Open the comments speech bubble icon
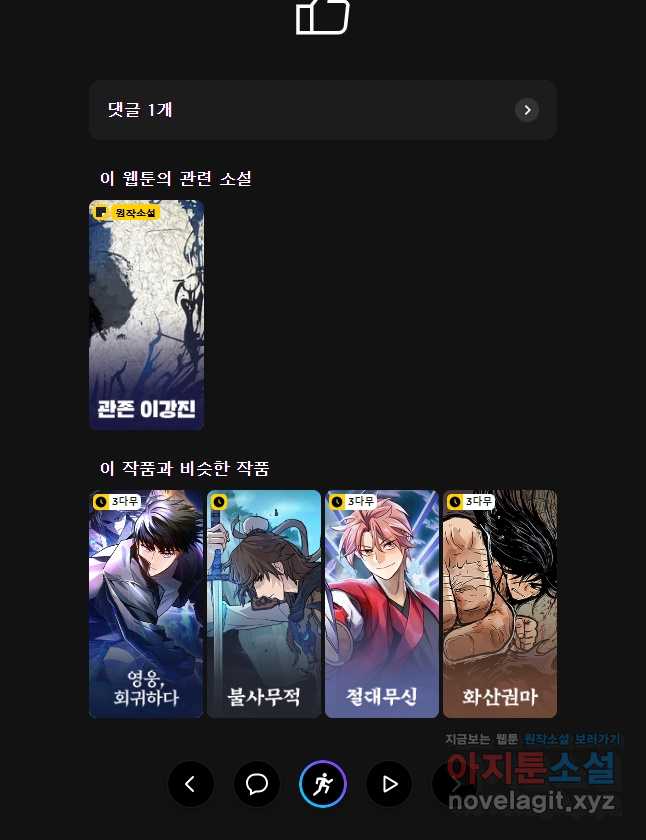The image size is (646, 840). 257,784
